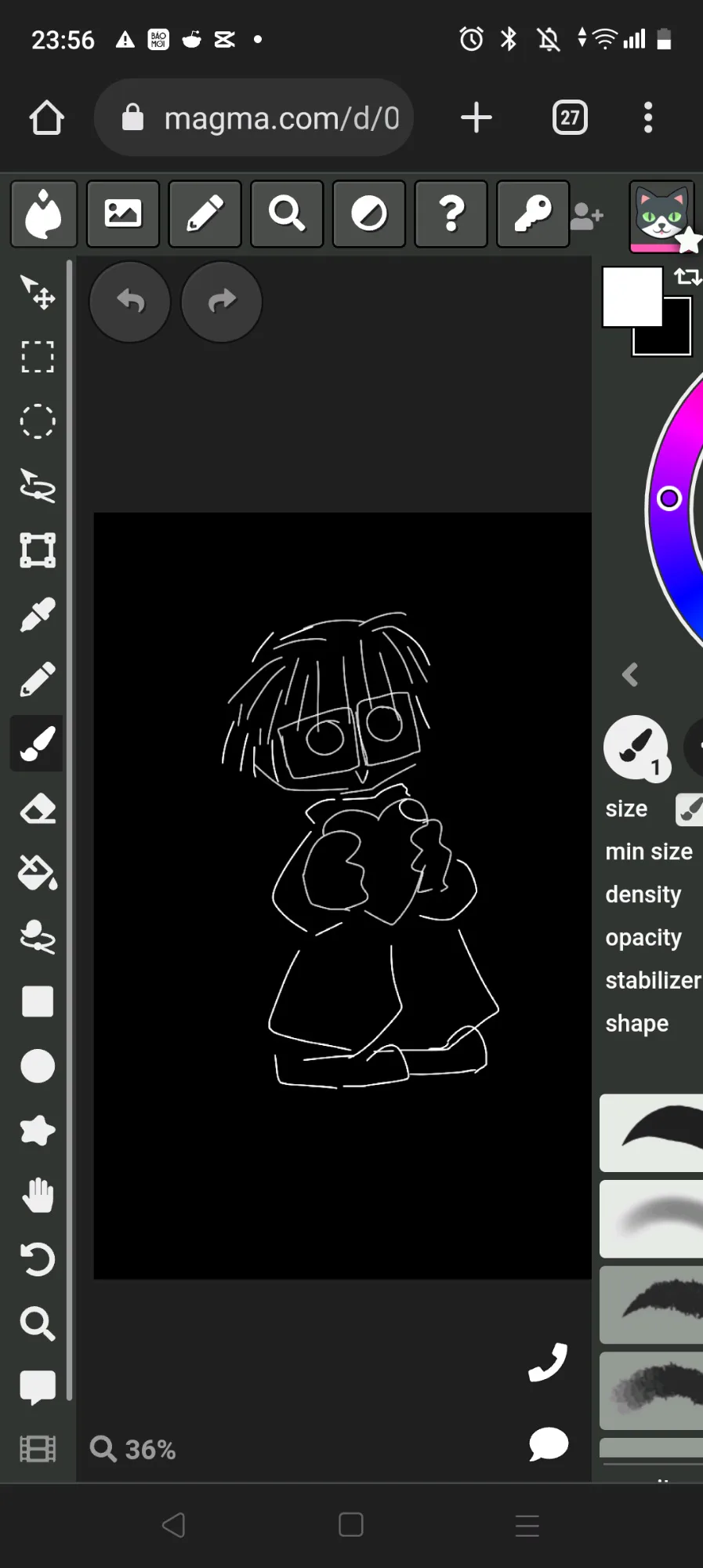Collapse the brush panel with the chevron
703x1568 pixels.
[631, 675]
